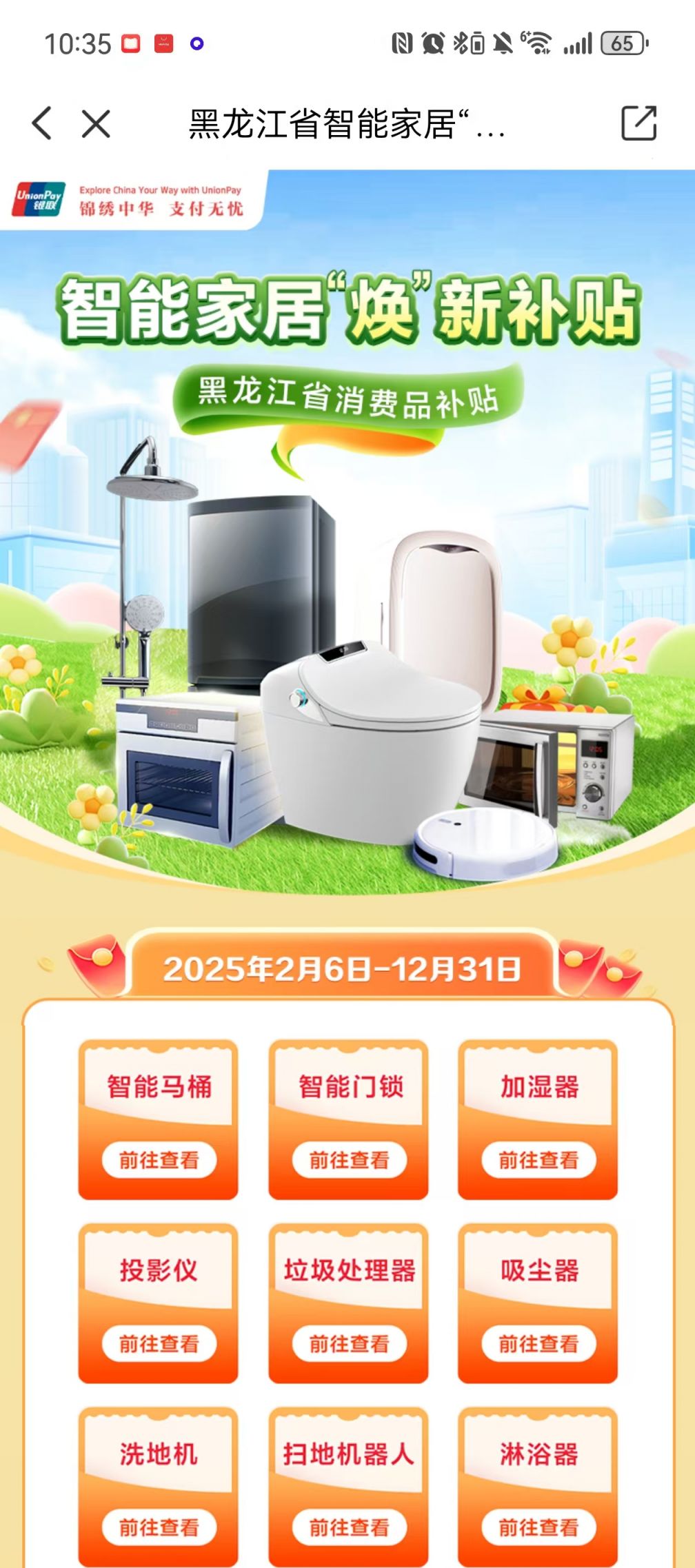The width and height of the screenshot is (695, 1568).
Task: Tap 前往查看 under 加湿器
Action: click(538, 1161)
